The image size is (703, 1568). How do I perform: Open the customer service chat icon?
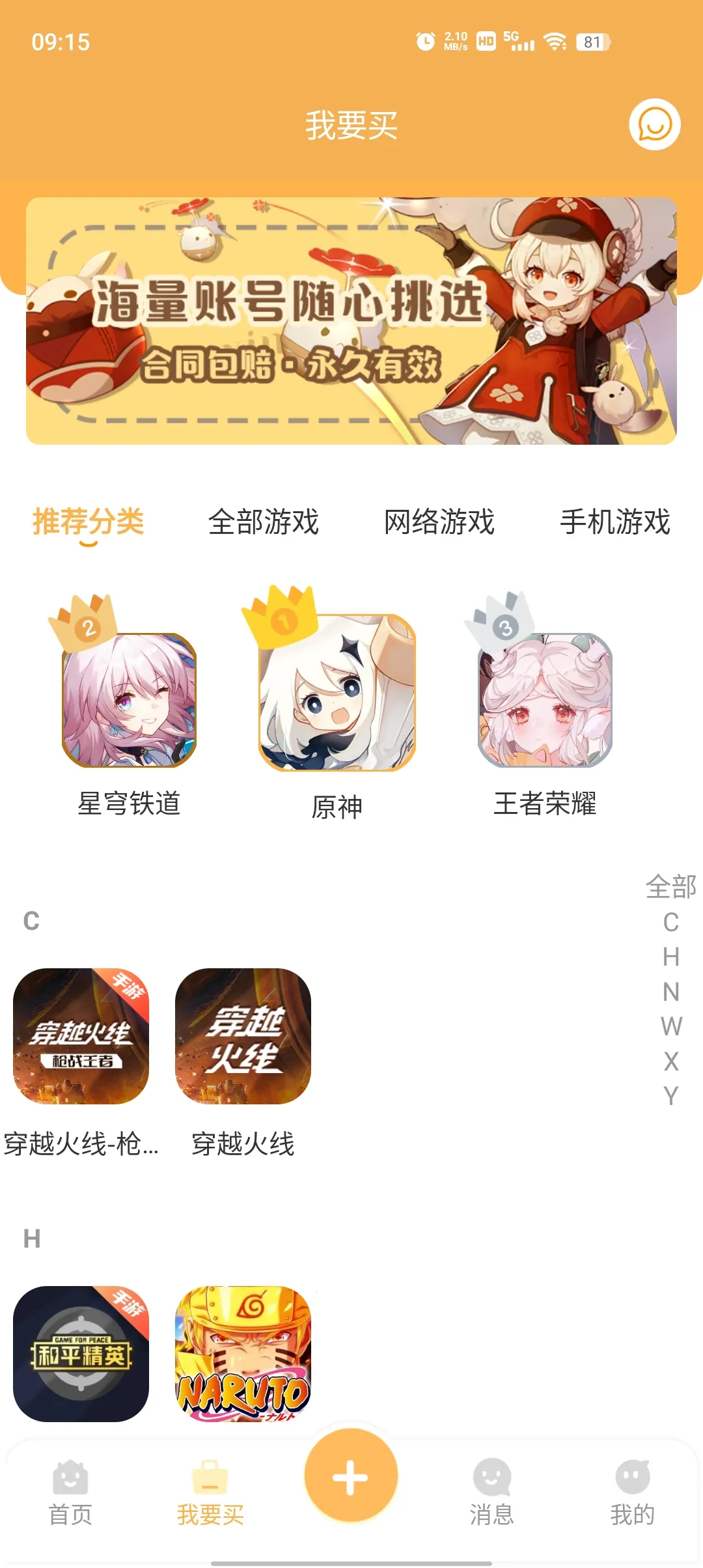[655, 124]
